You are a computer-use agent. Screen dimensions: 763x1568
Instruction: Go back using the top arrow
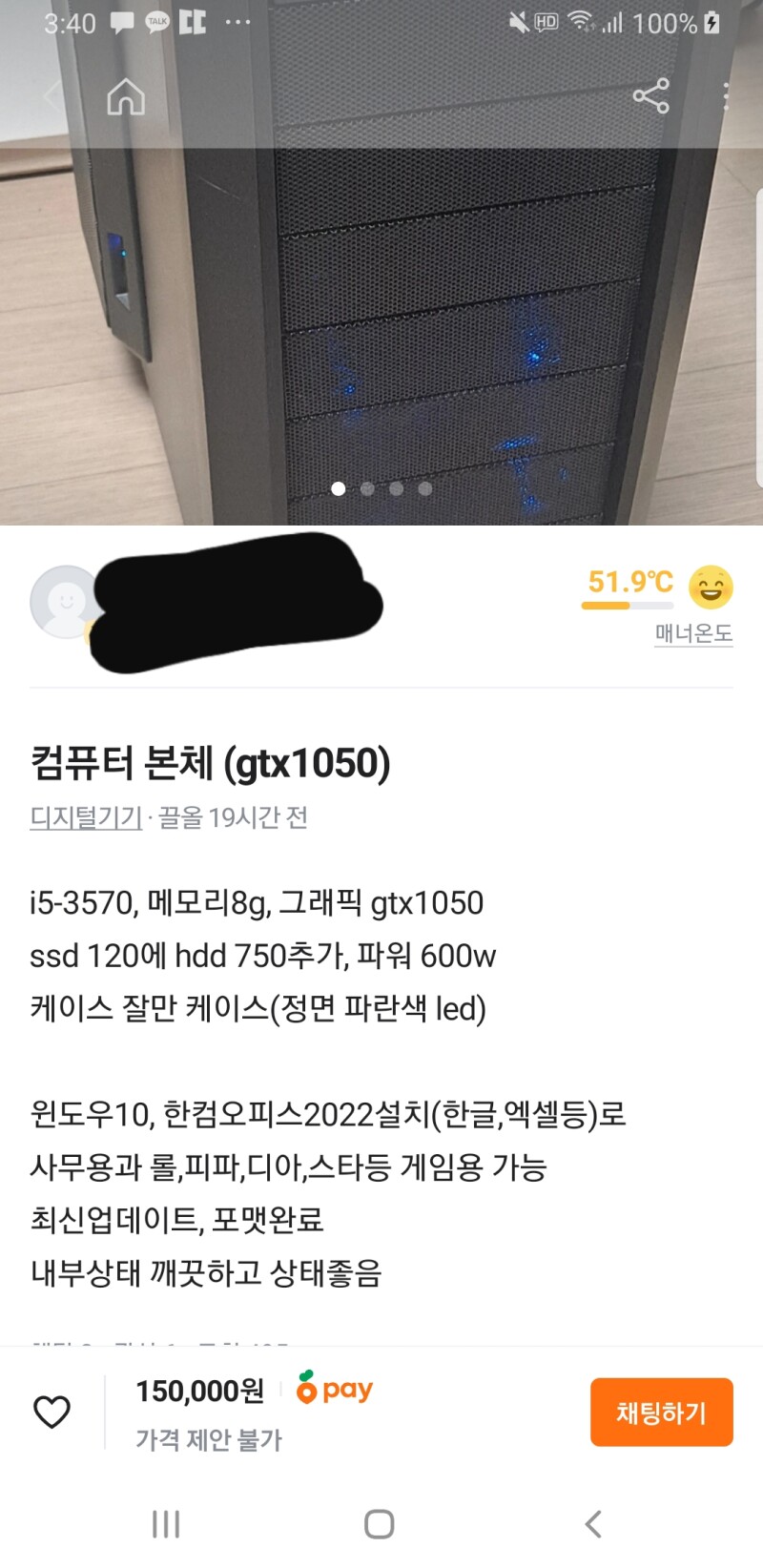(53, 95)
